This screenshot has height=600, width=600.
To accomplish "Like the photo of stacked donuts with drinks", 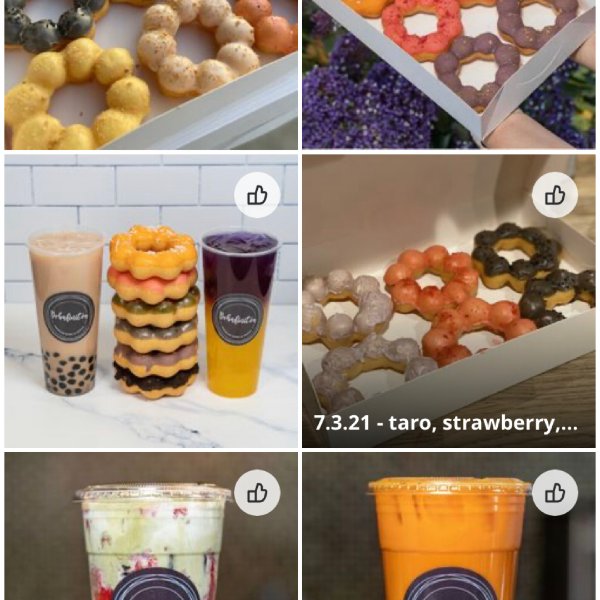I will 257,195.
